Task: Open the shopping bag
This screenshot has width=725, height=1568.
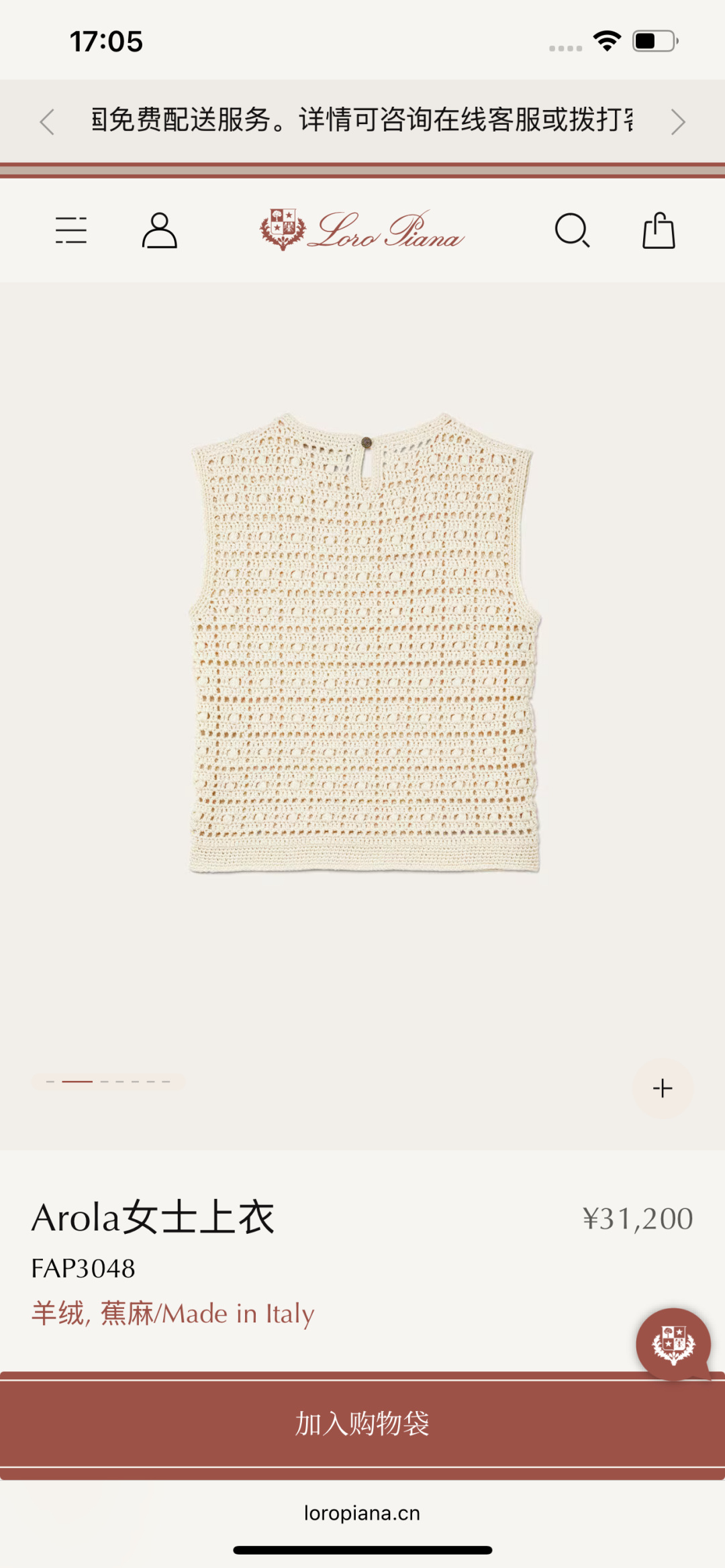Action: (x=659, y=231)
